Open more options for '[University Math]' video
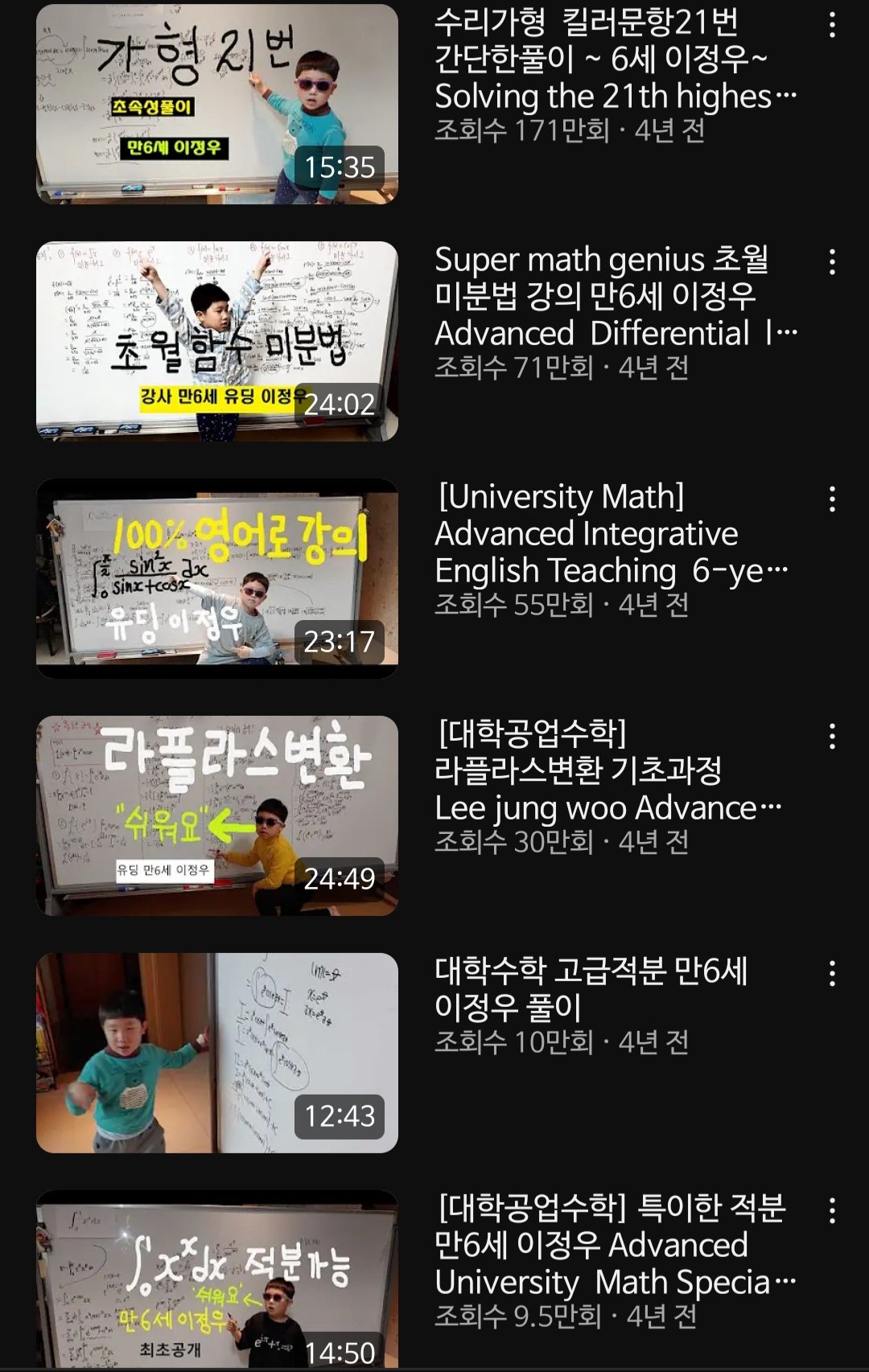The width and height of the screenshot is (869, 1372). (x=832, y=499)
